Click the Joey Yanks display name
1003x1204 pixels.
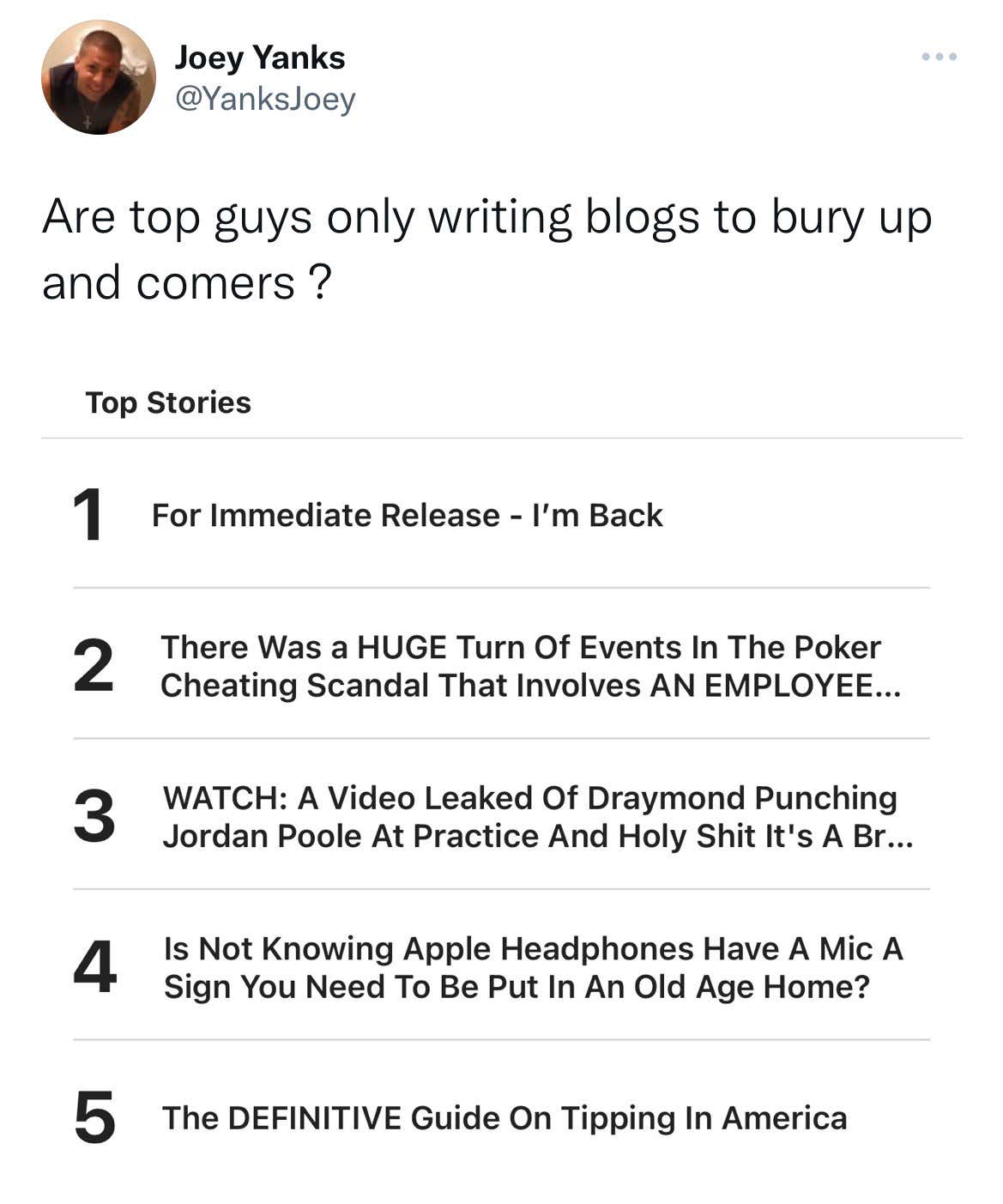261,57
